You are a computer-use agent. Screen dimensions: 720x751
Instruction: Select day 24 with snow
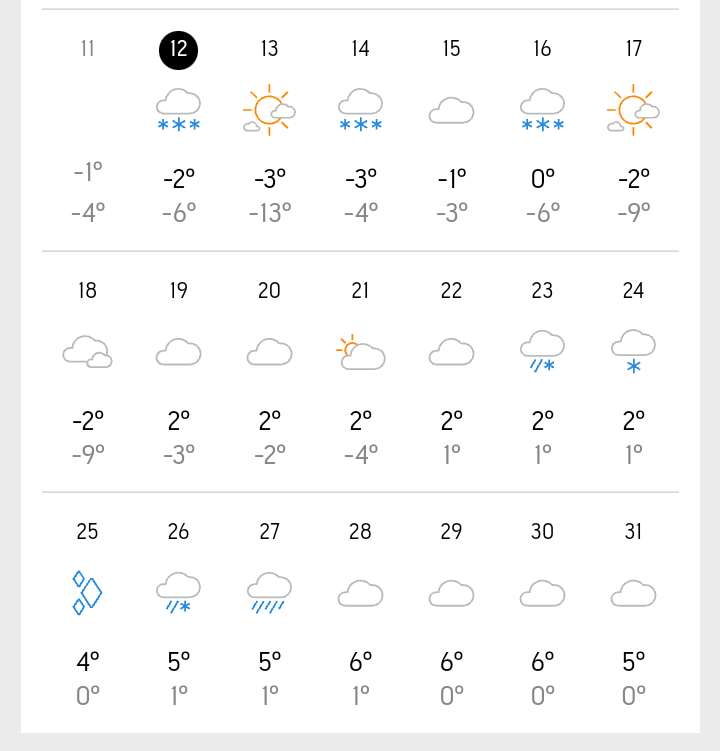633,352
